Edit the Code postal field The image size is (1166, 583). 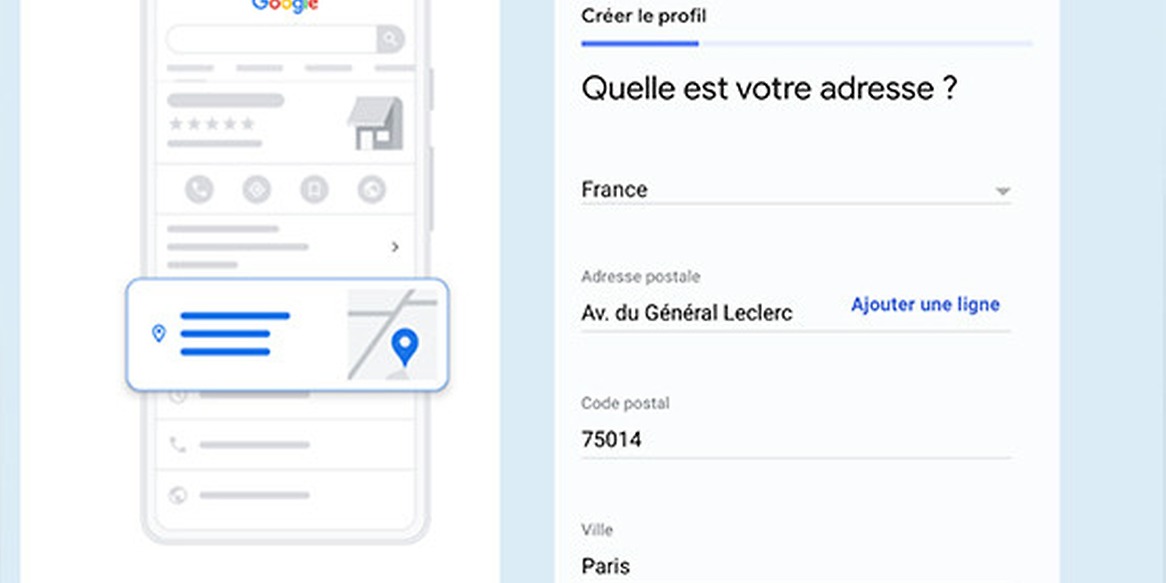click(x=795, y=440)
